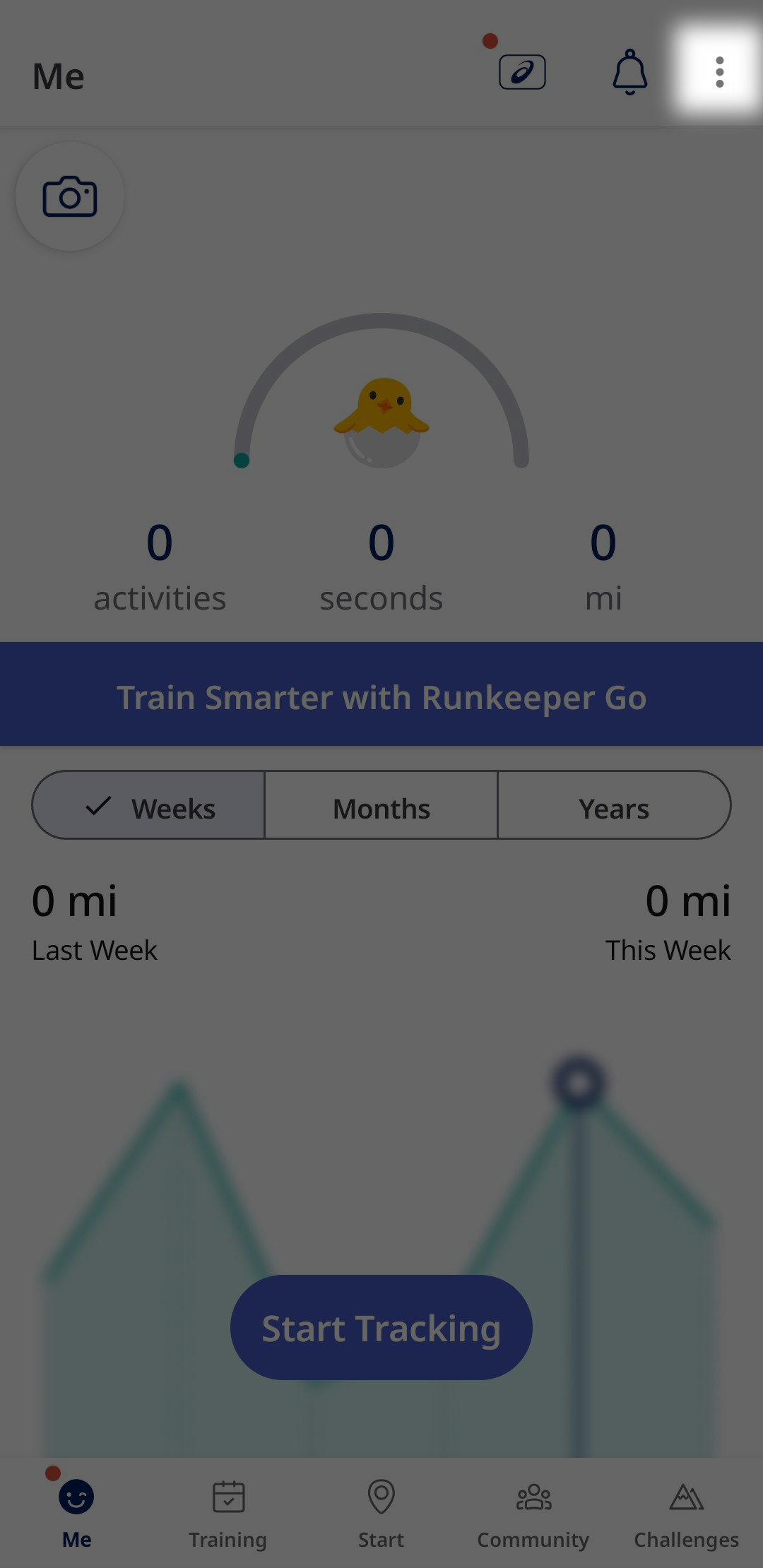Switch to Months view
Viewport: 763px width, 1568px height.
click(x=381, y=806)
